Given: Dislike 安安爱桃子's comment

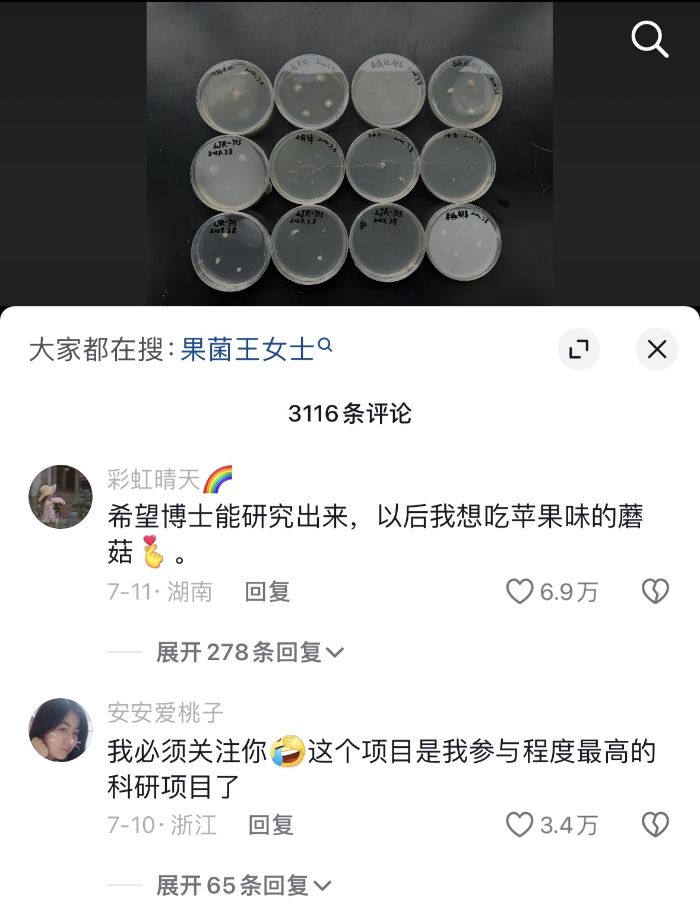Looking at the screenshot, I should click(655, 825).
